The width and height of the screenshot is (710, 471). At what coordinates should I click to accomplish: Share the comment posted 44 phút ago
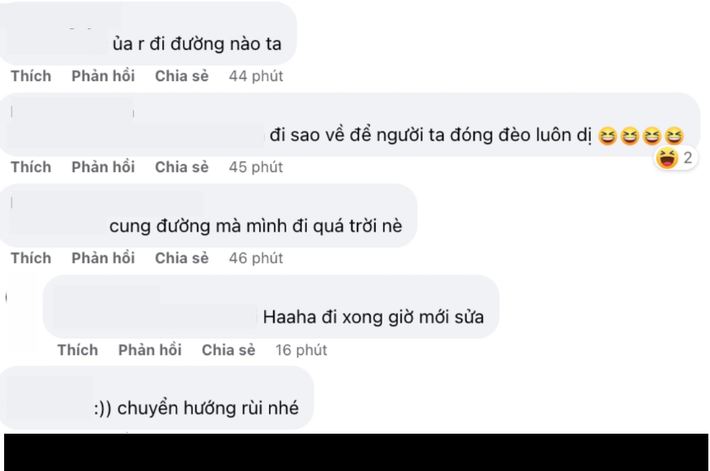(x=181, y=75)
